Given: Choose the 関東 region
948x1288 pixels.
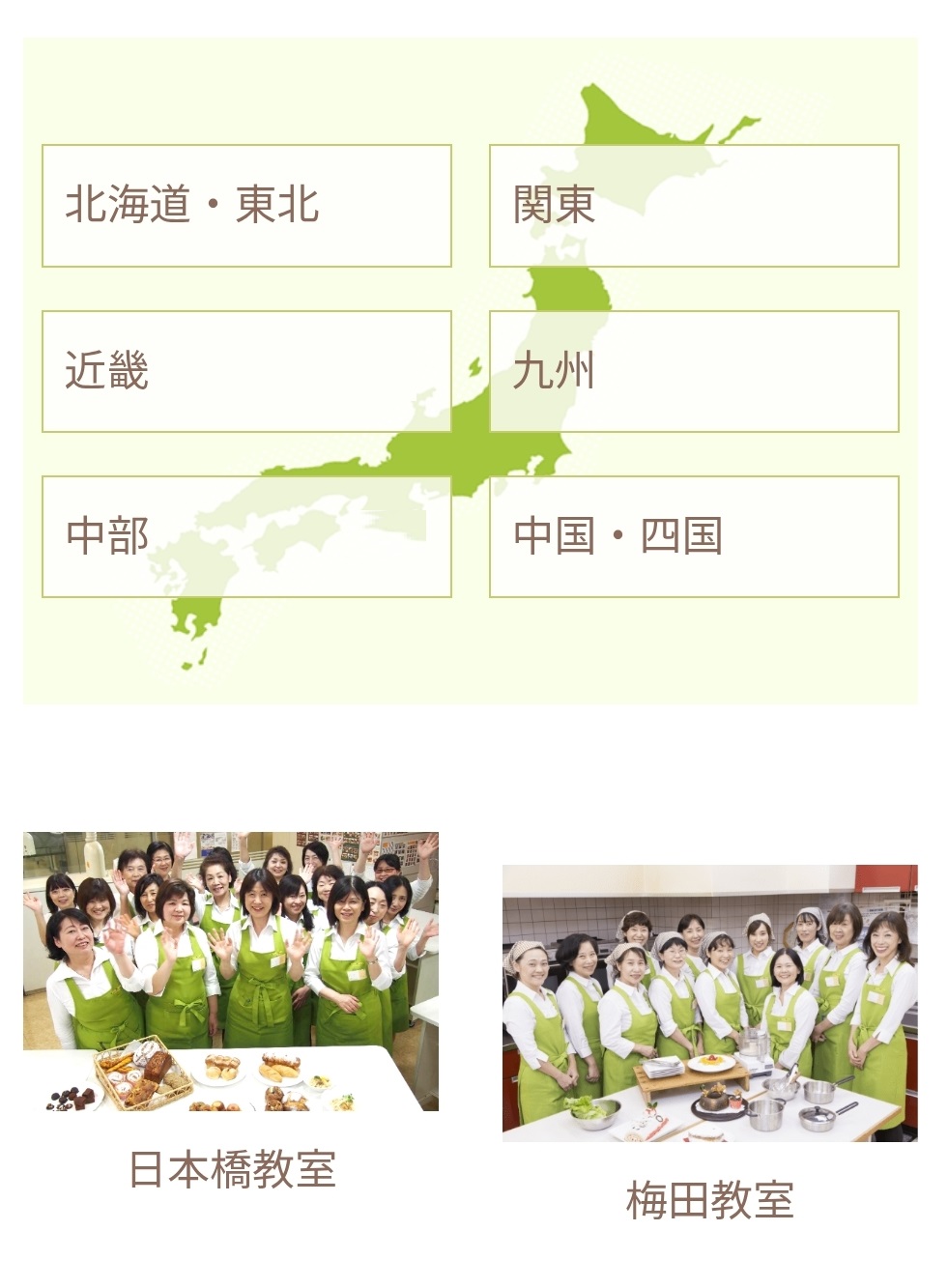Looking at the screenshot, I should [x=694, y=206].
